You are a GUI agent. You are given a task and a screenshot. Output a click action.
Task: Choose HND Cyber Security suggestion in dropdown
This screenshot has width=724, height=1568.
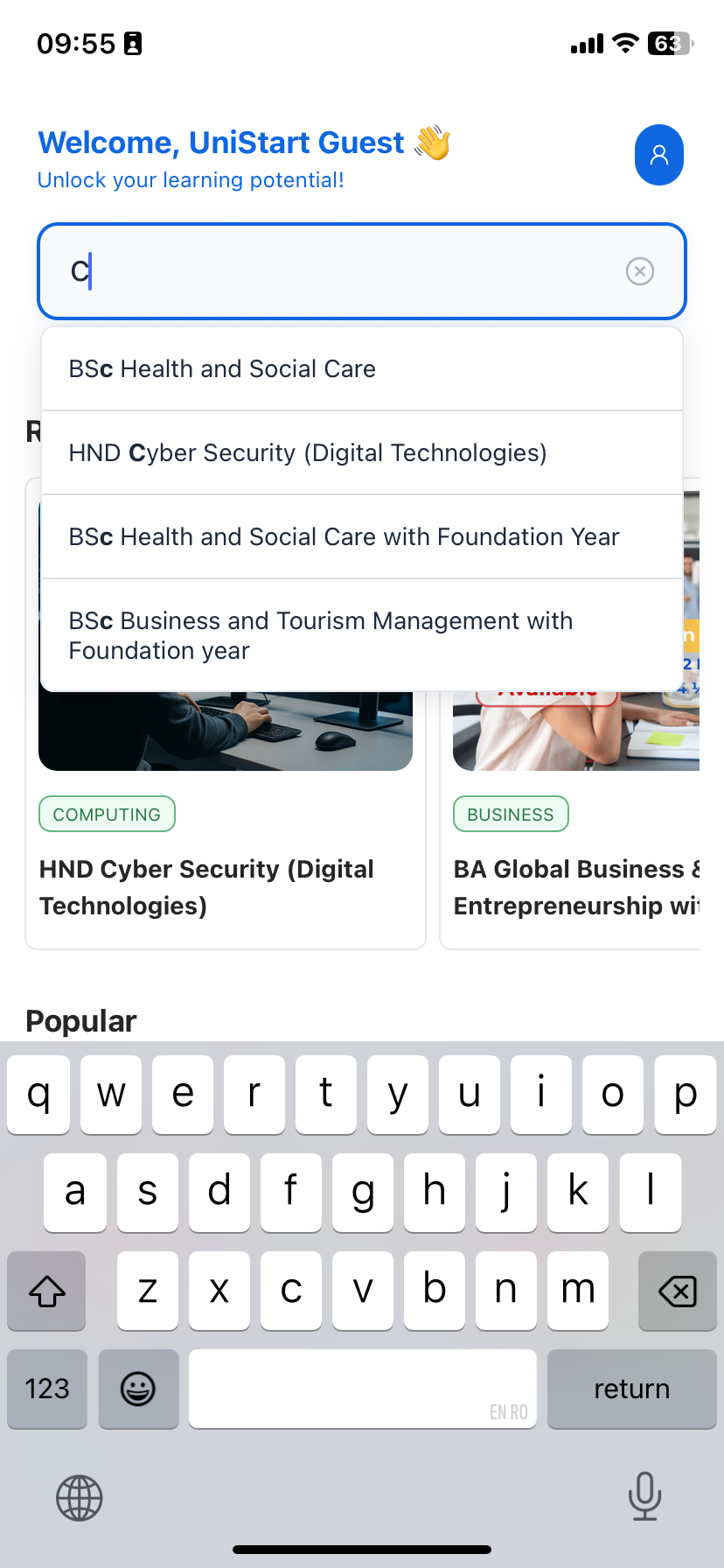pos(361,453)
